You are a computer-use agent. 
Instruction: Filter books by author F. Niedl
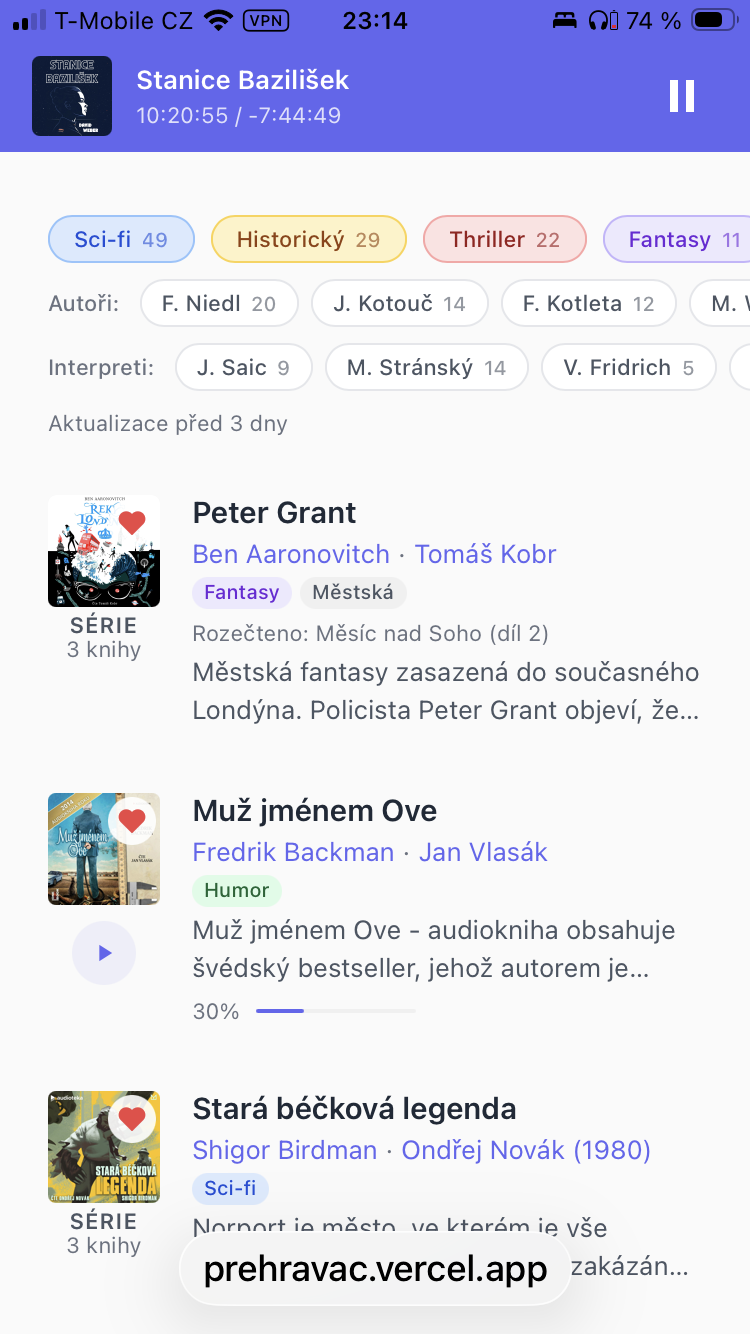pyautogui.click(x=219, y=303)
